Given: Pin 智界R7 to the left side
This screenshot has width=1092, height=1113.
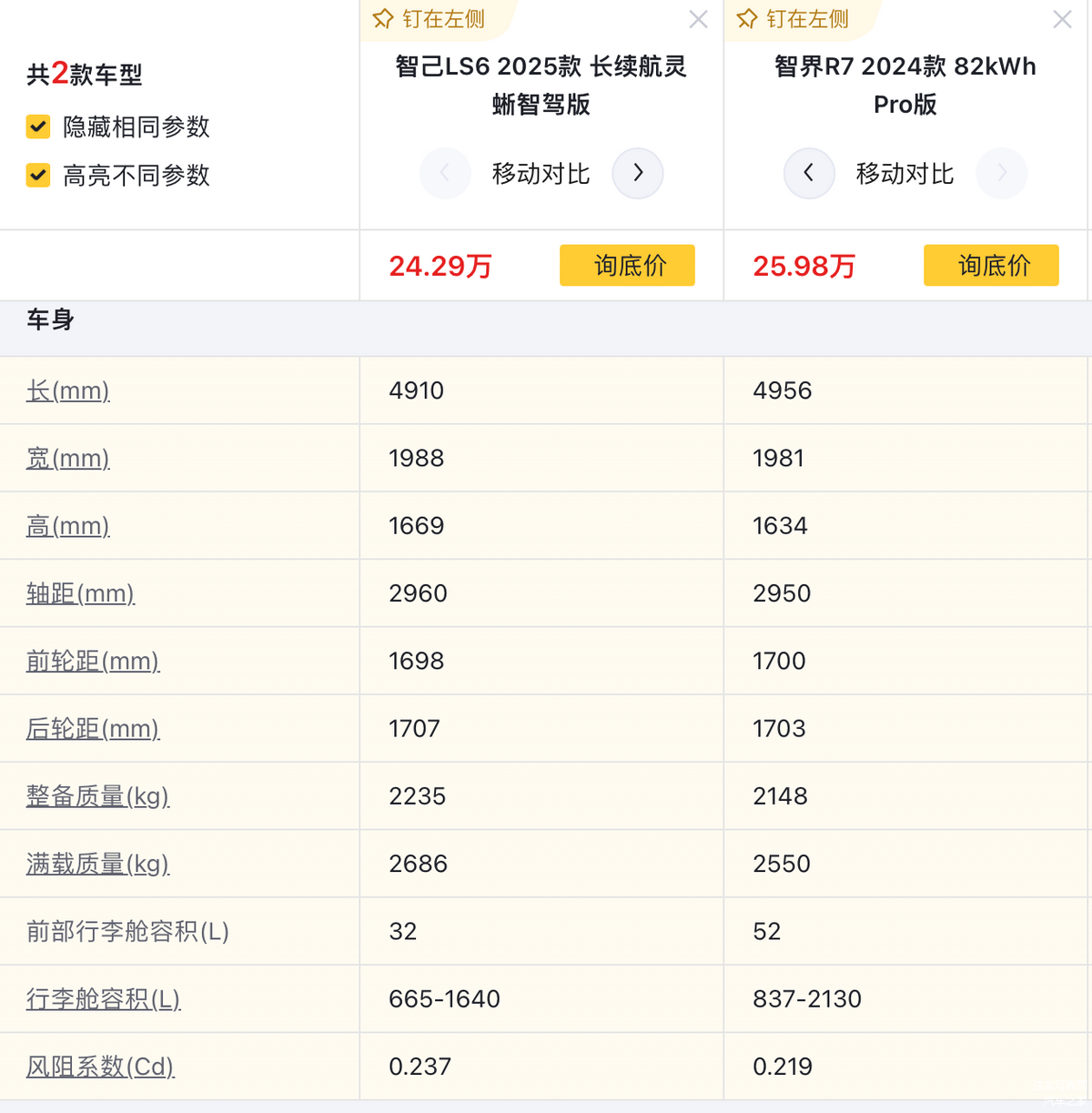Looking at the screenshot, I should [794, 19].
